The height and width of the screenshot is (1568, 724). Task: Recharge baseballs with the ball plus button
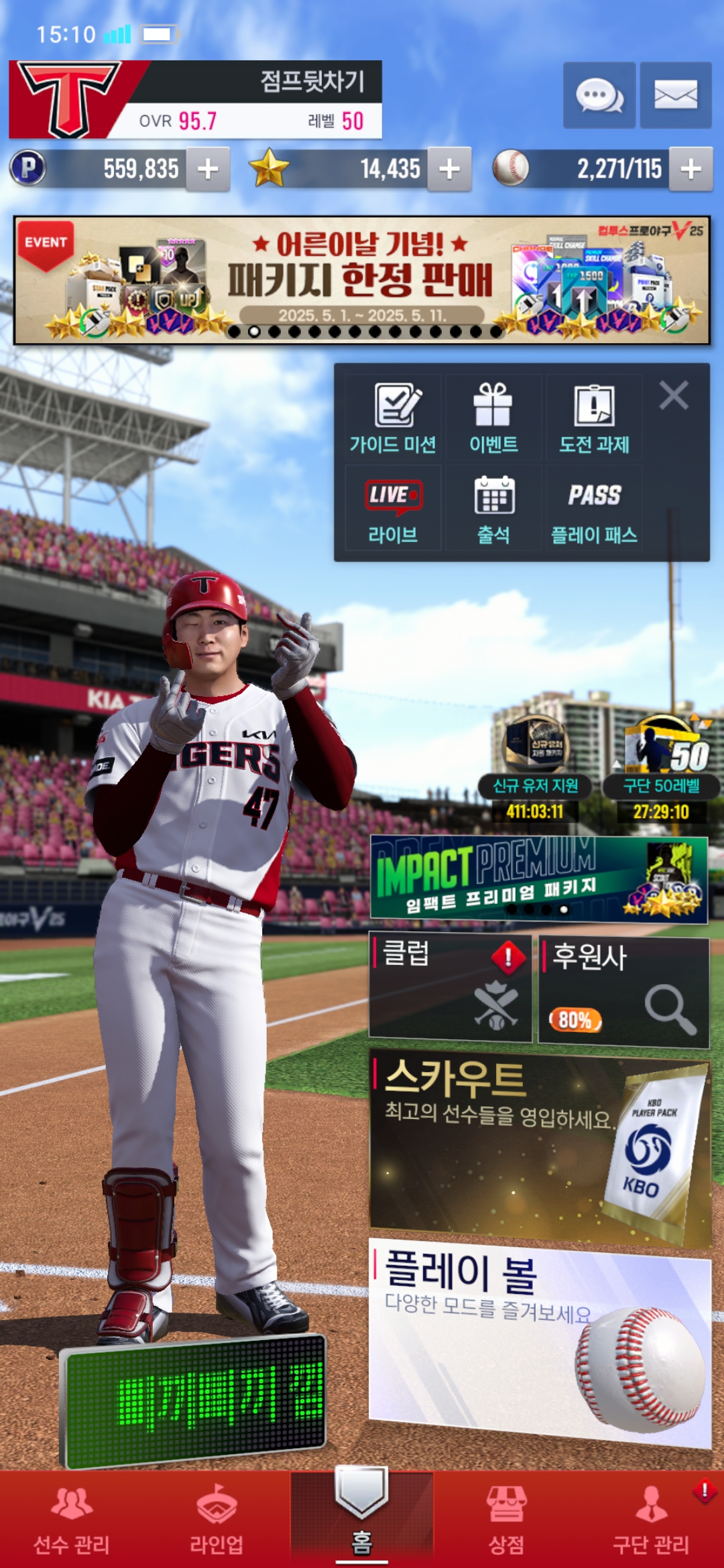click(690, 170)
